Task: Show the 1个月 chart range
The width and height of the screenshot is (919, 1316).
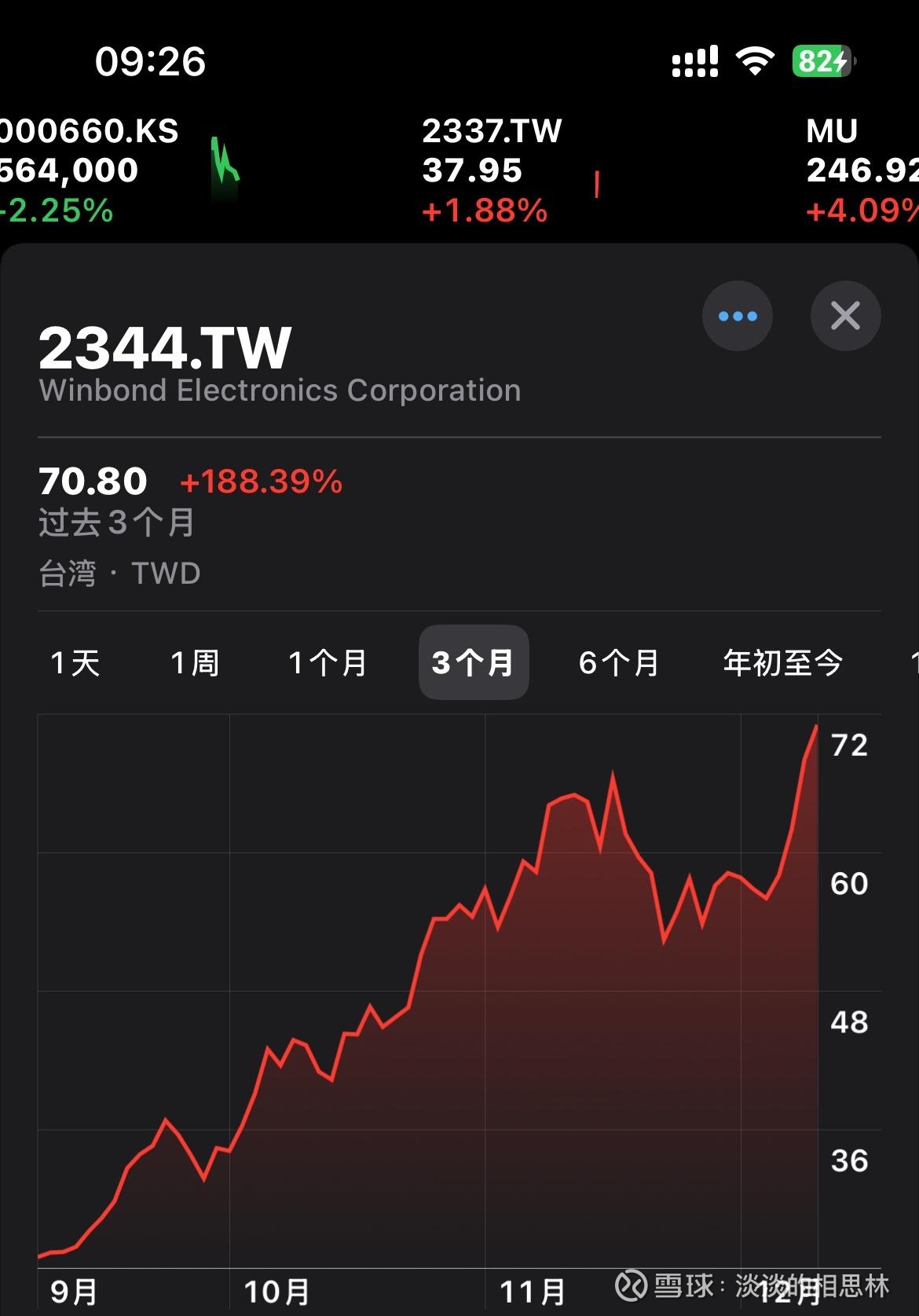Action: [328, 662]
